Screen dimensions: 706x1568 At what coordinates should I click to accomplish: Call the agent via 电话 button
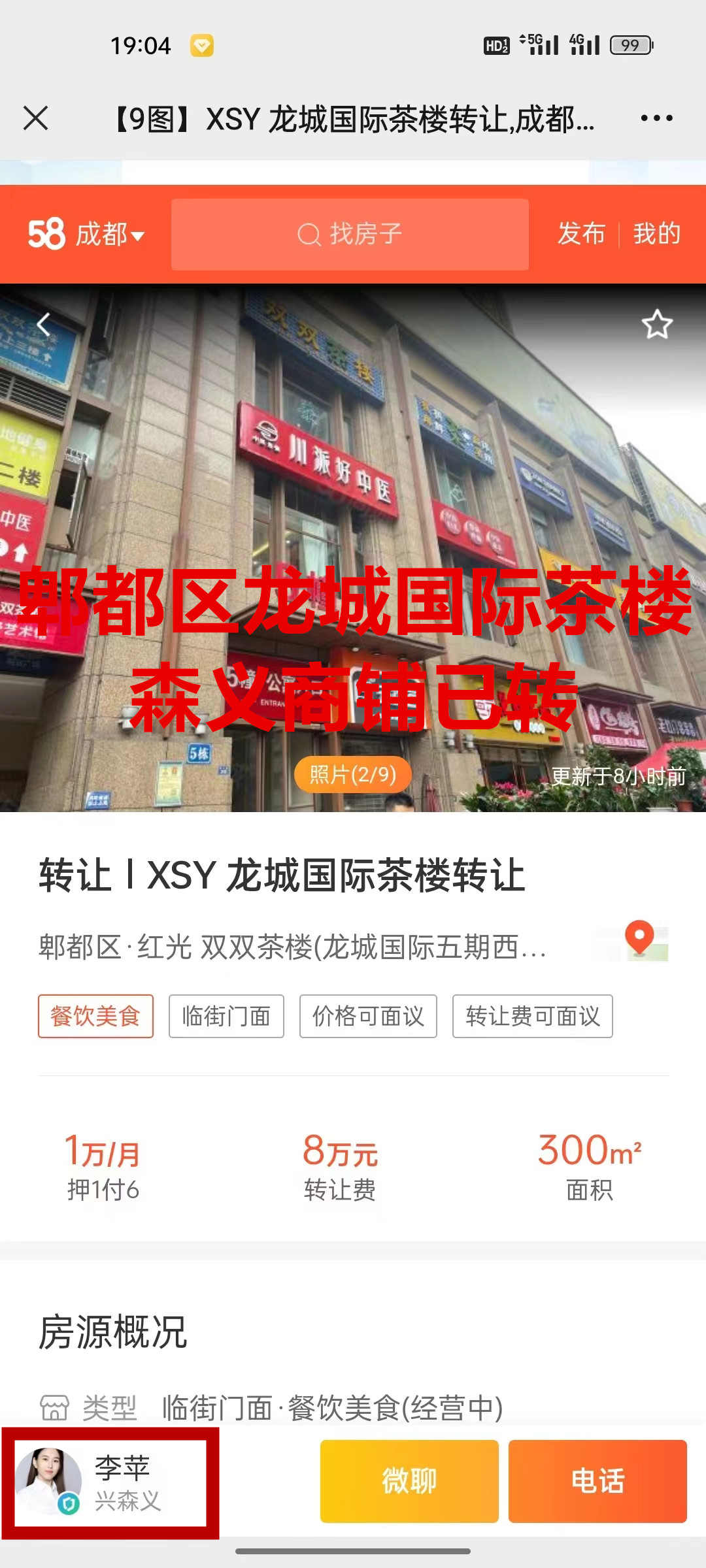point(597,1481)
